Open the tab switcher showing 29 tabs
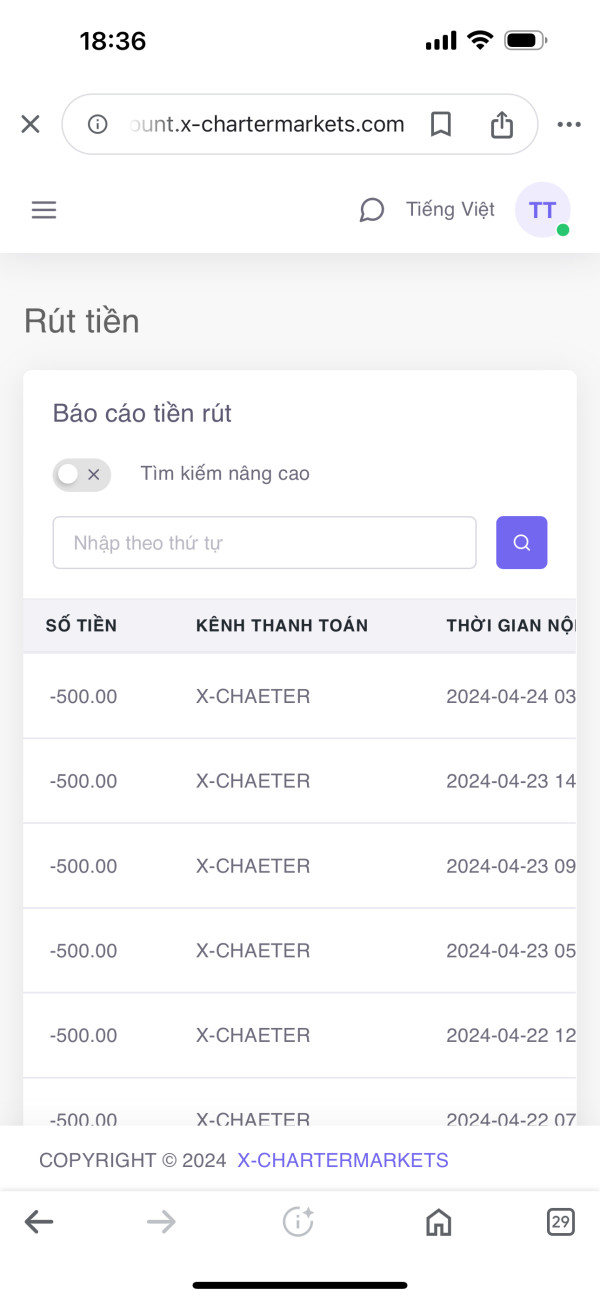 coord(561,1221)
